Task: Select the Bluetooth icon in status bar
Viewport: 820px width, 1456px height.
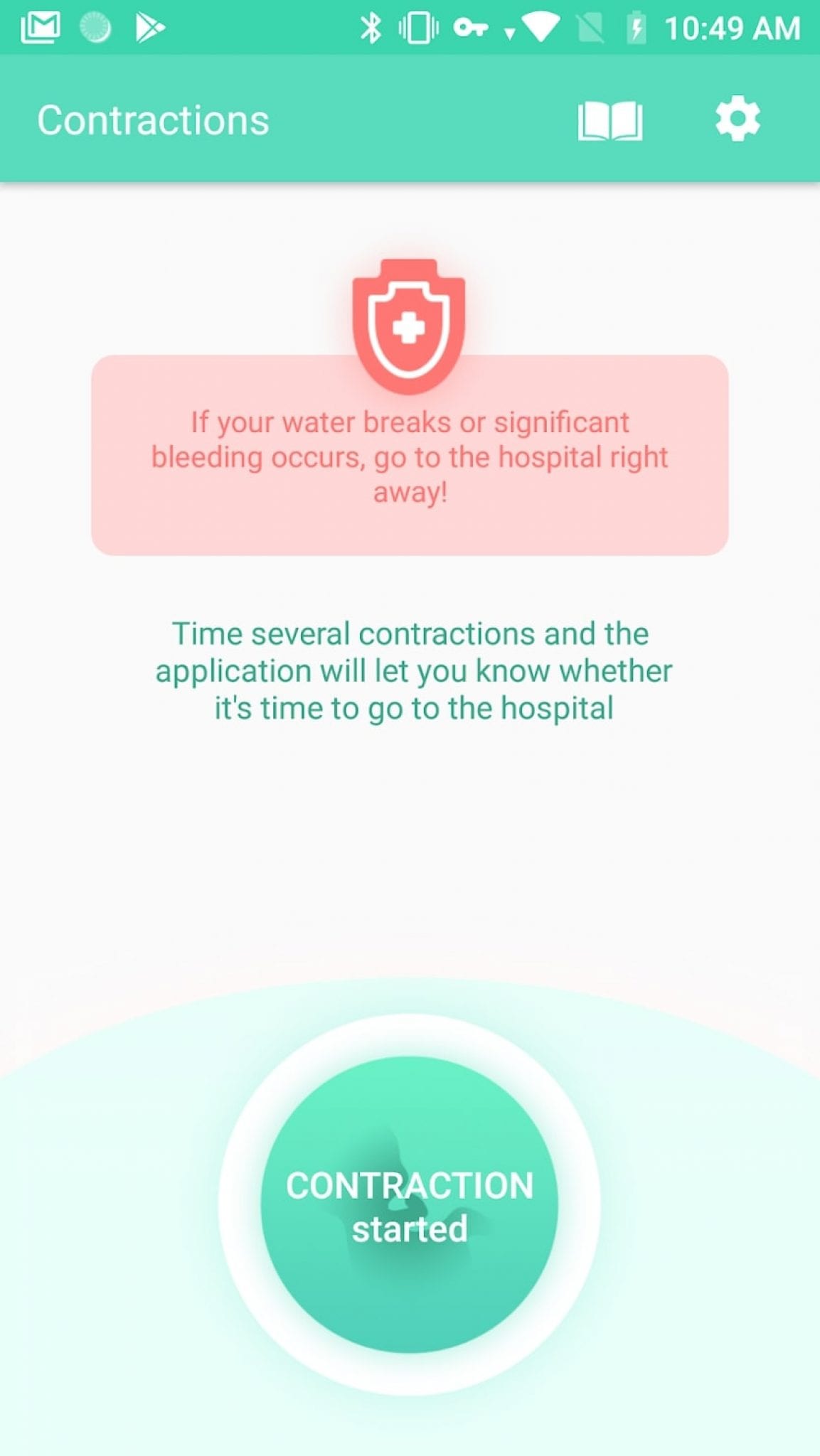Action: (x=370, y=28)
